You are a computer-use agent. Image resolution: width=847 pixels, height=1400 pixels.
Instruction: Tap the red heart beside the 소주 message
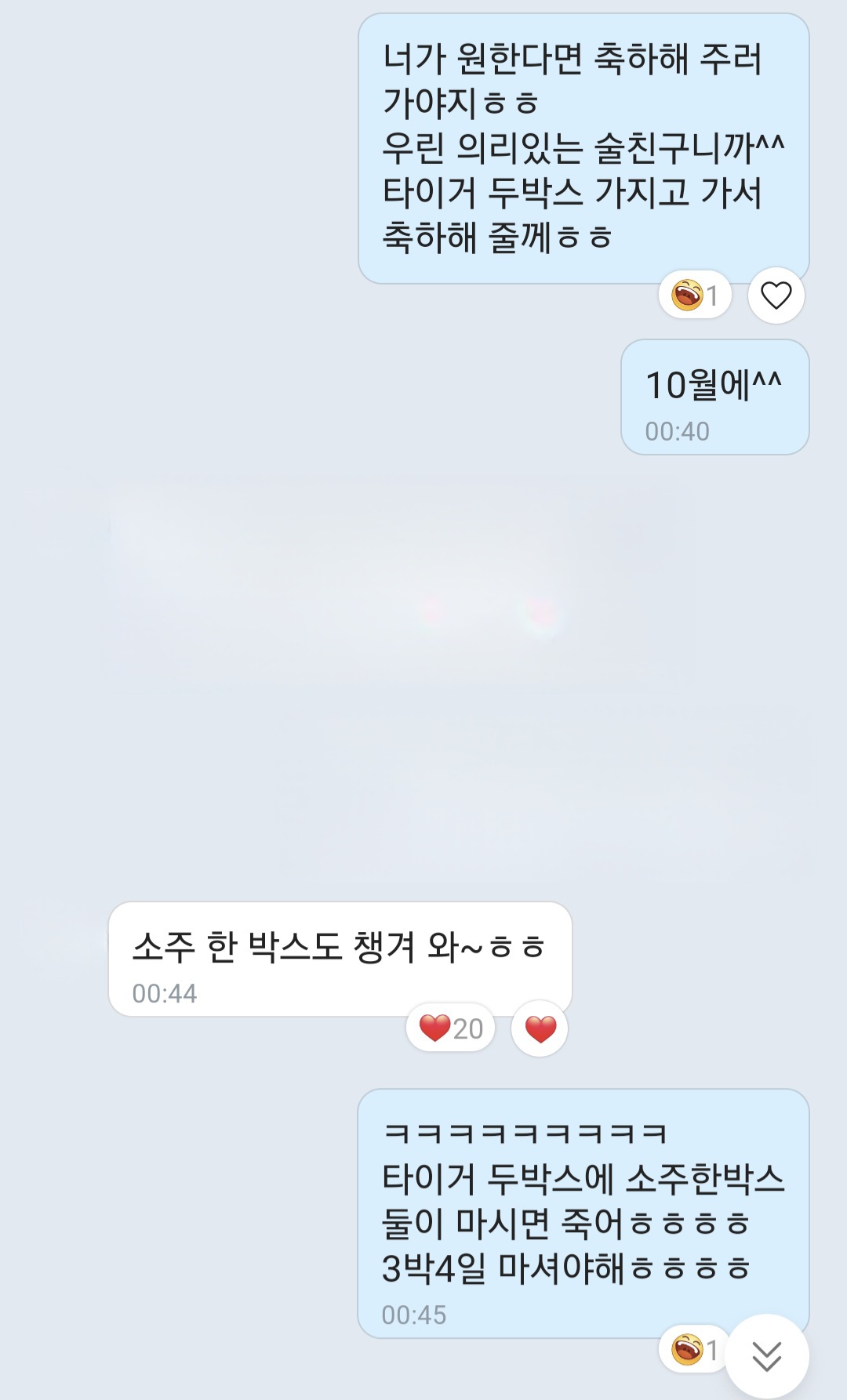click(x=540, y=1028)
